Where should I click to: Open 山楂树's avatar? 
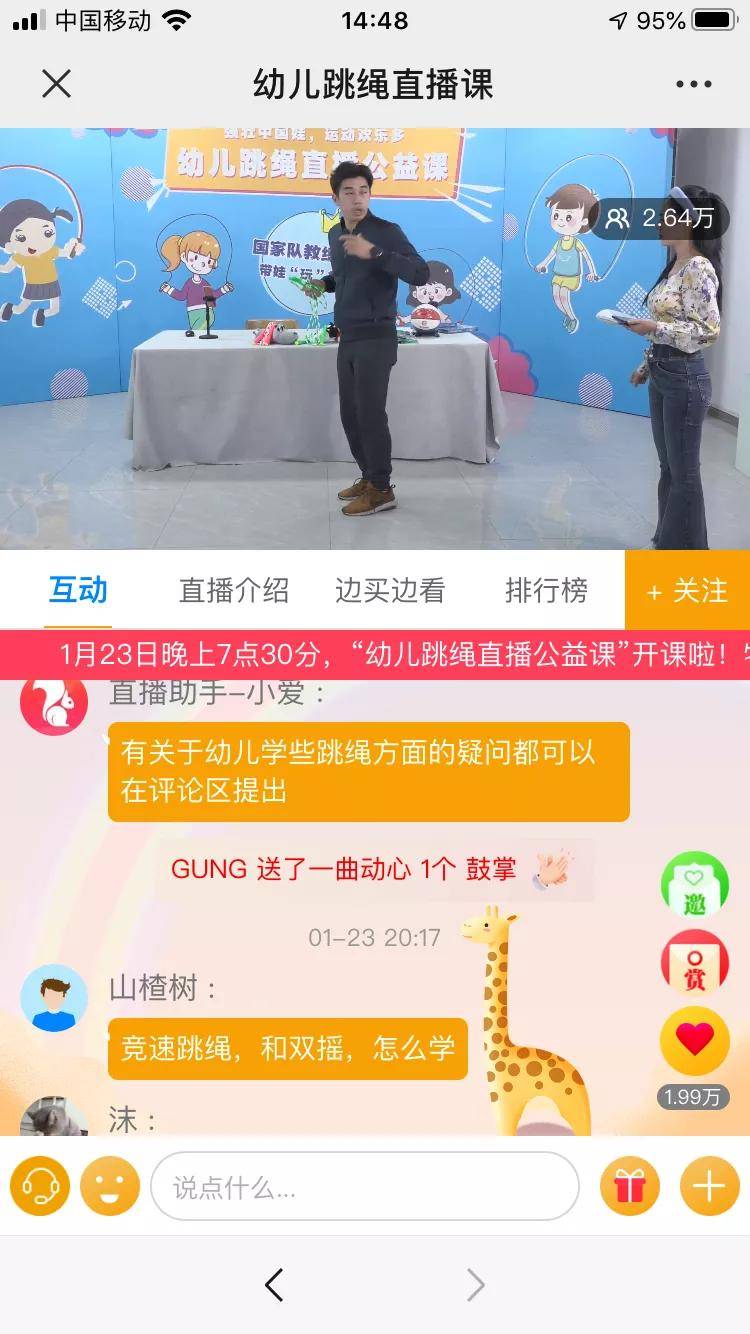[54, 998]
